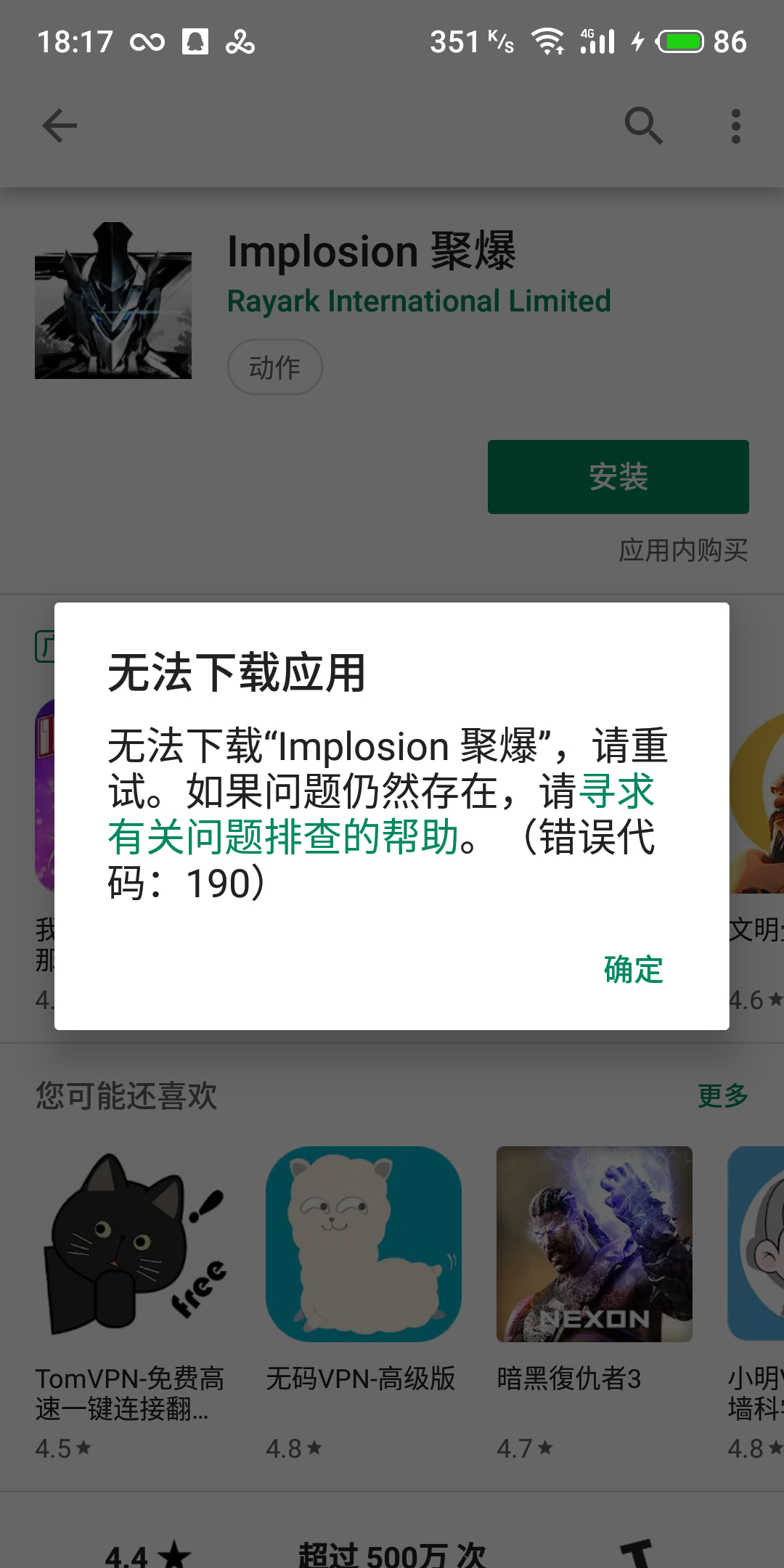
Task: Open the three-dot overflow menu
Action: pos(735,126)
